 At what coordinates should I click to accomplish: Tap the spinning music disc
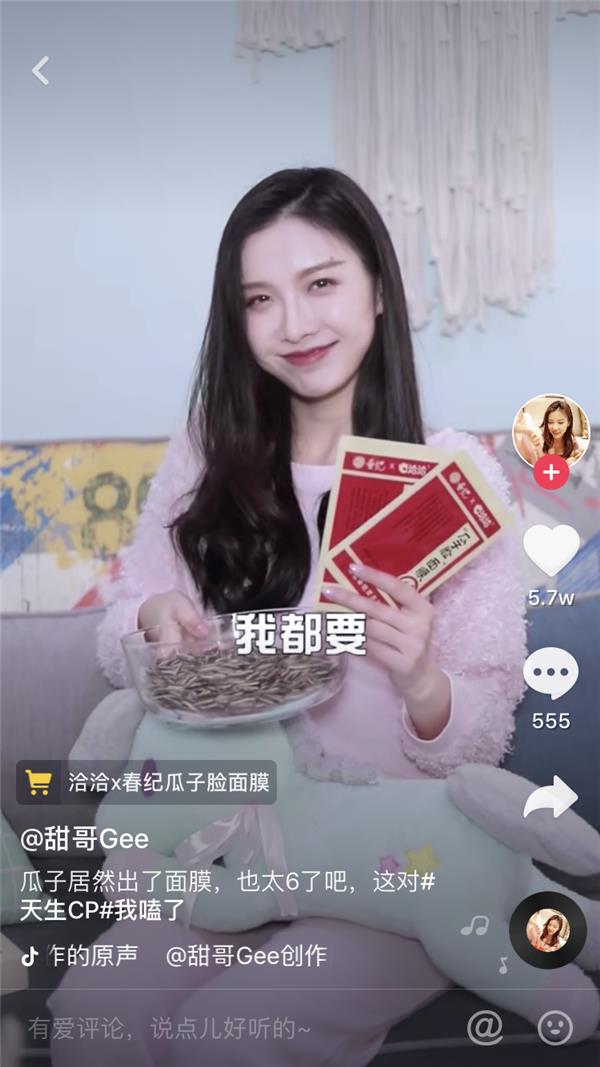pyautogui.click(x=547, y=930)
